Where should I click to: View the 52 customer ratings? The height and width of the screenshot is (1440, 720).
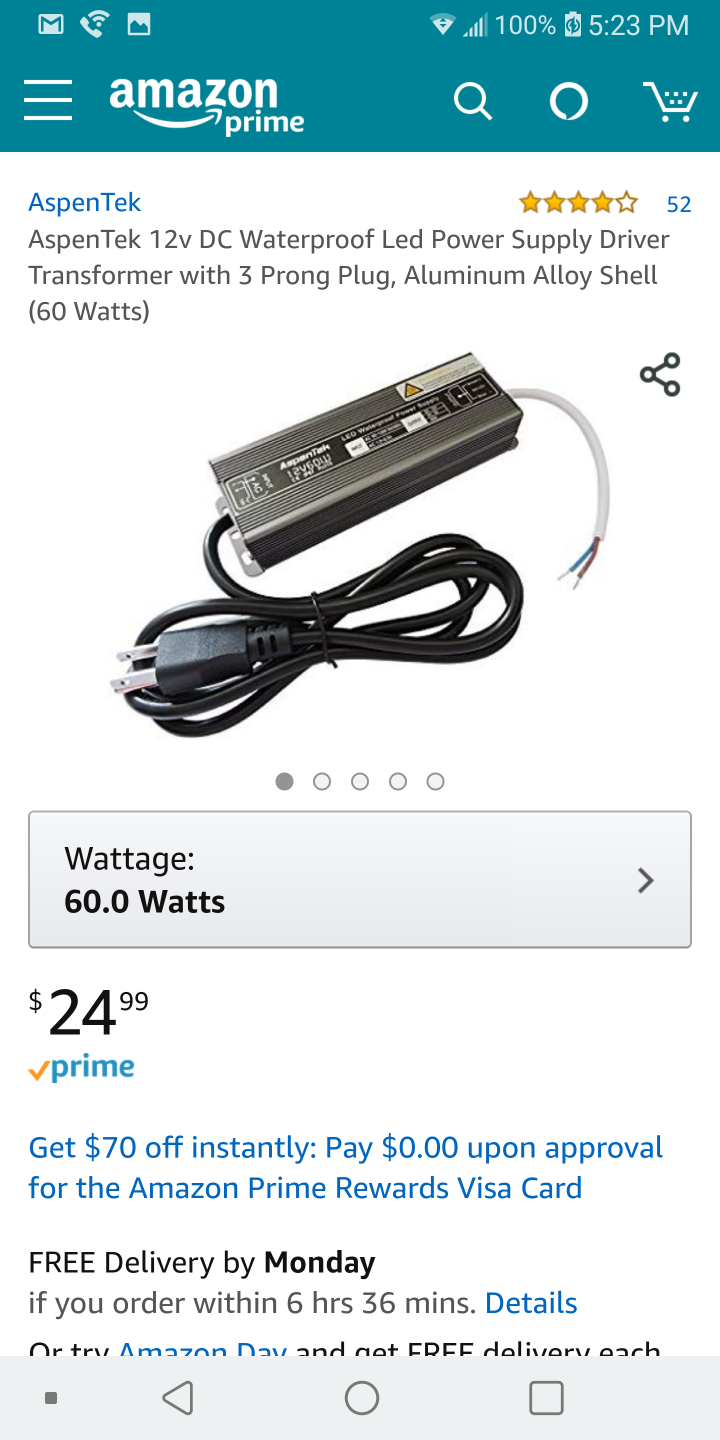pyautogui.click(x=678, y=204)
